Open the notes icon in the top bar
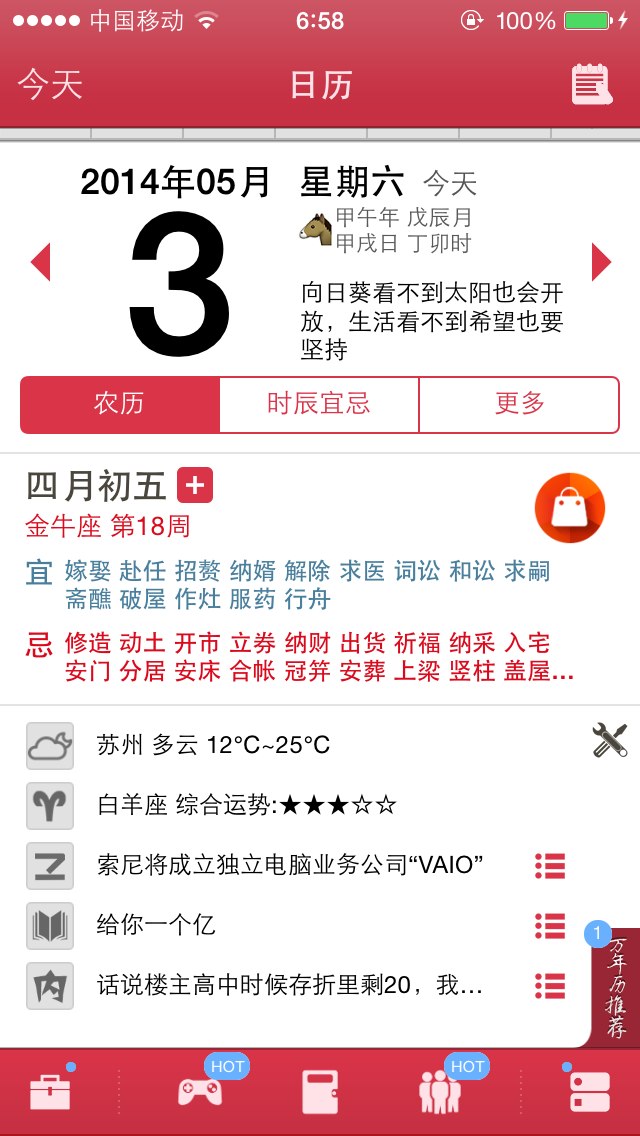Screen dimensions: 640x1136 click(x=590, y=85)
